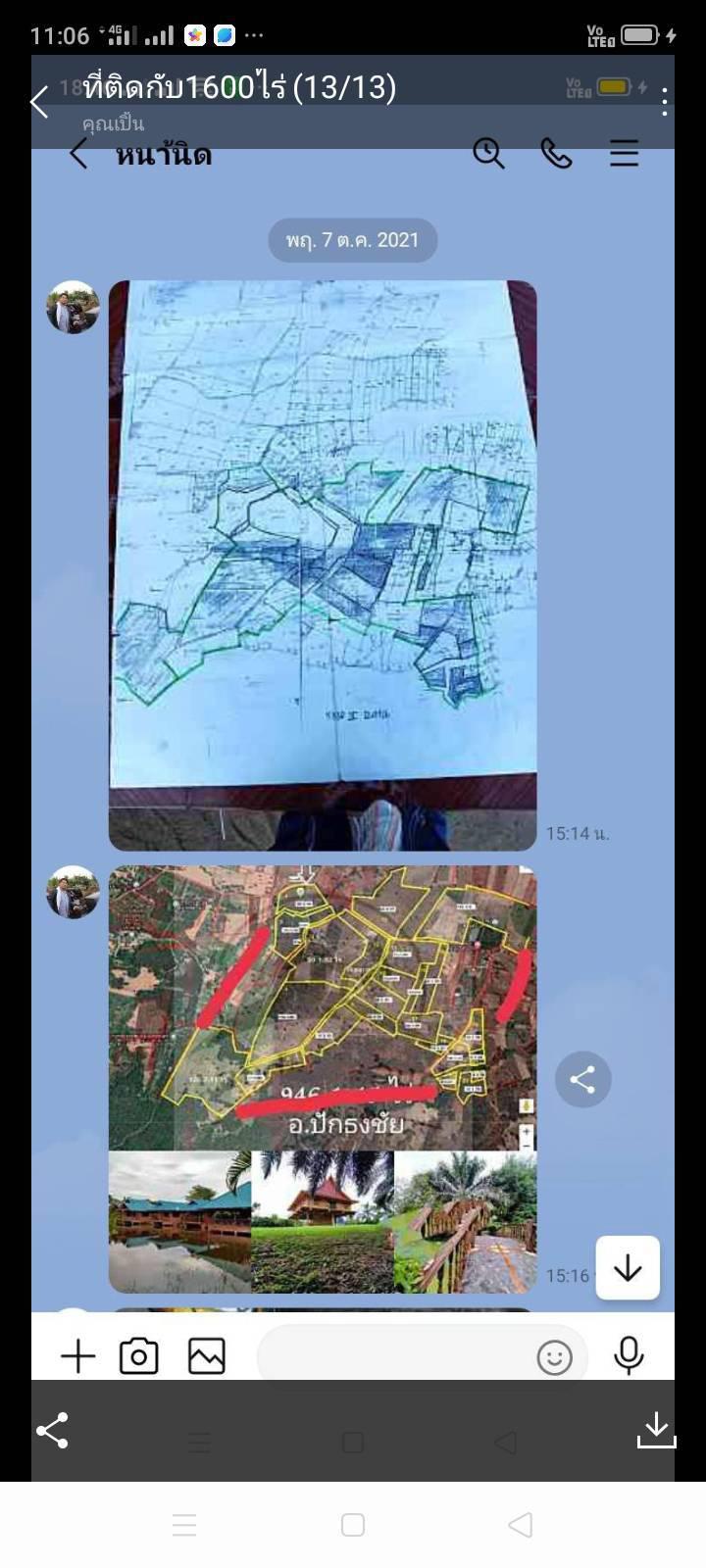
Task: Share this photo using the bottom share icon
Action: coord(52,1430)
